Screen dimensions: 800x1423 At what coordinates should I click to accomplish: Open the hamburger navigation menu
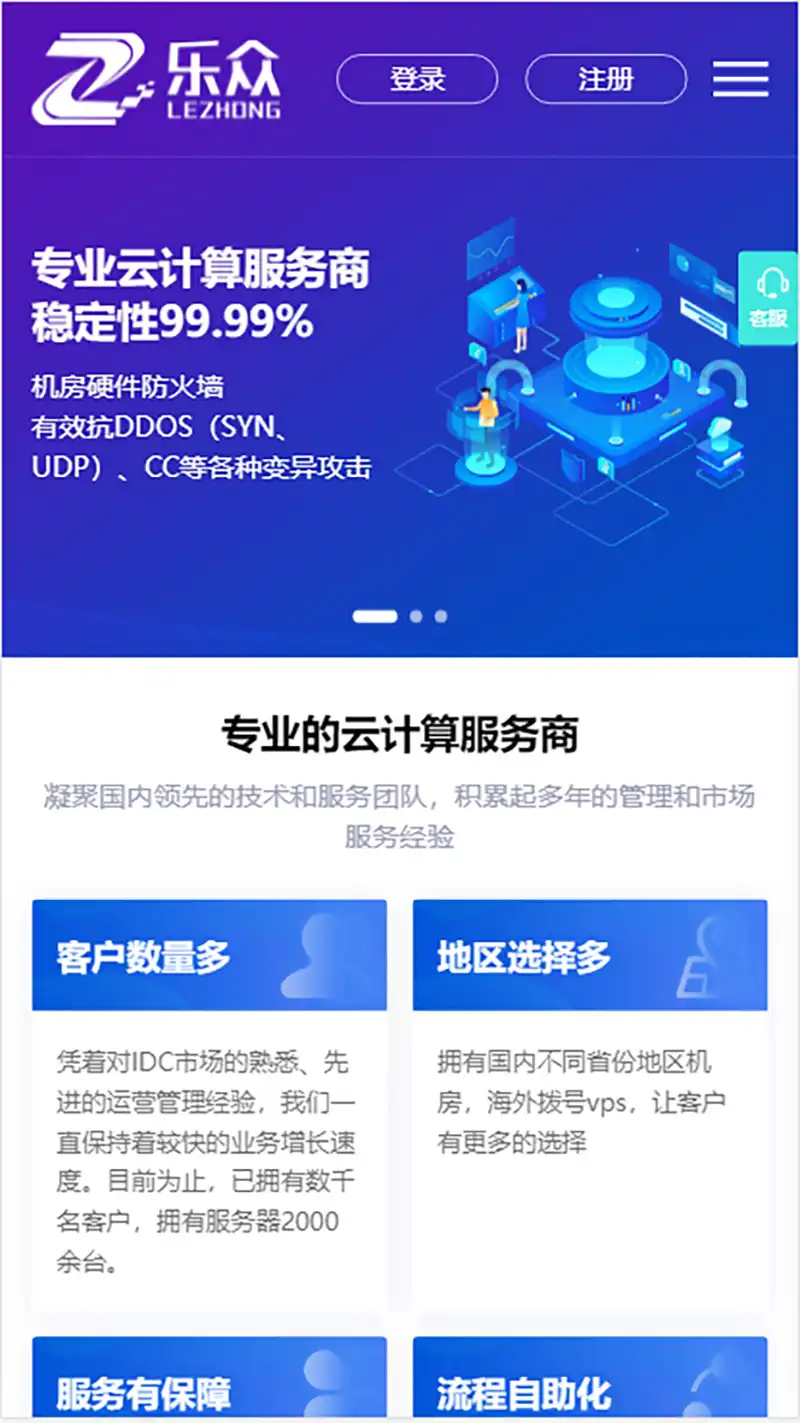coord(740,79)
